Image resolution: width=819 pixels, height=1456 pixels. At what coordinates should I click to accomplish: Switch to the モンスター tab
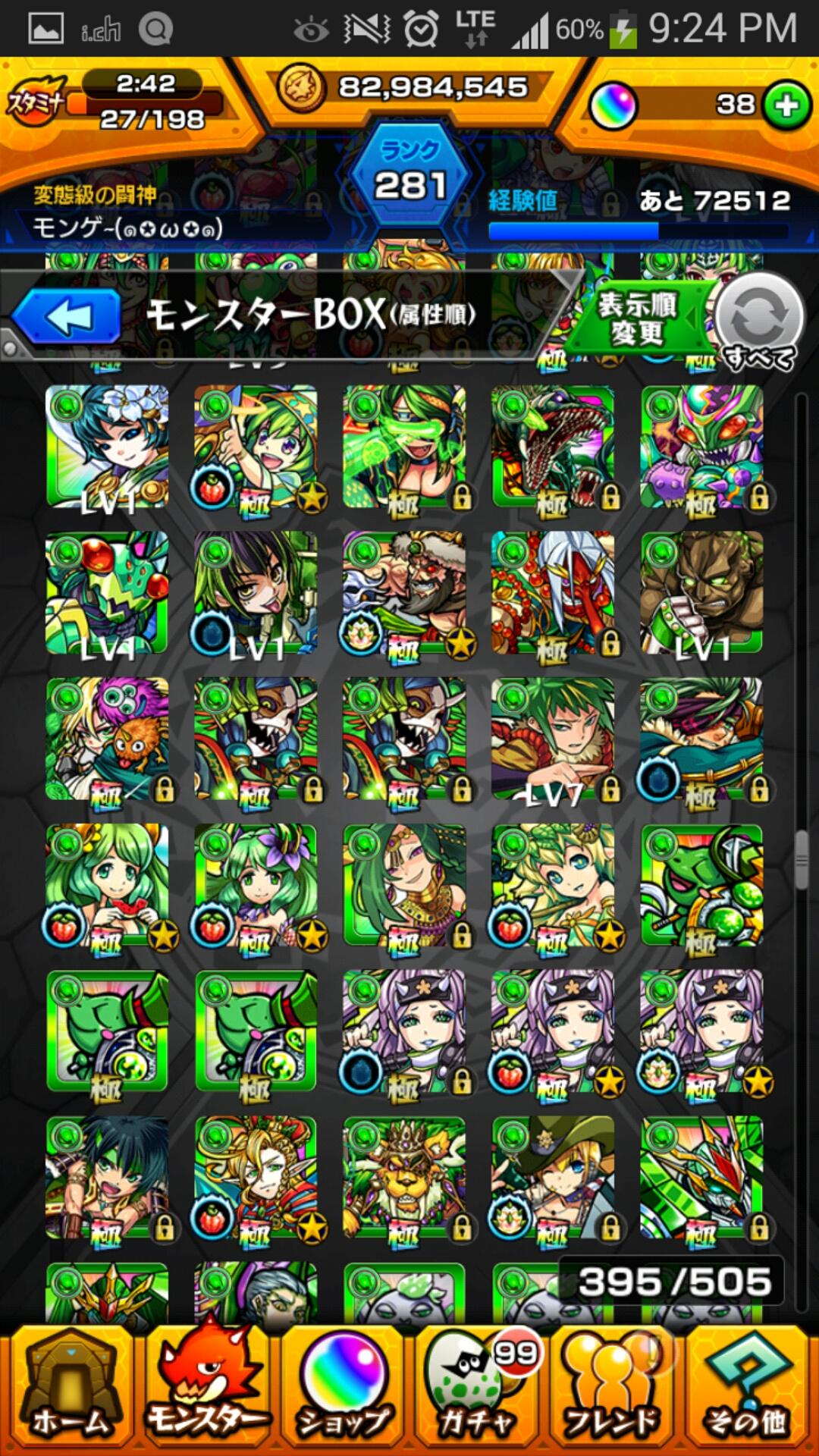206,1389
